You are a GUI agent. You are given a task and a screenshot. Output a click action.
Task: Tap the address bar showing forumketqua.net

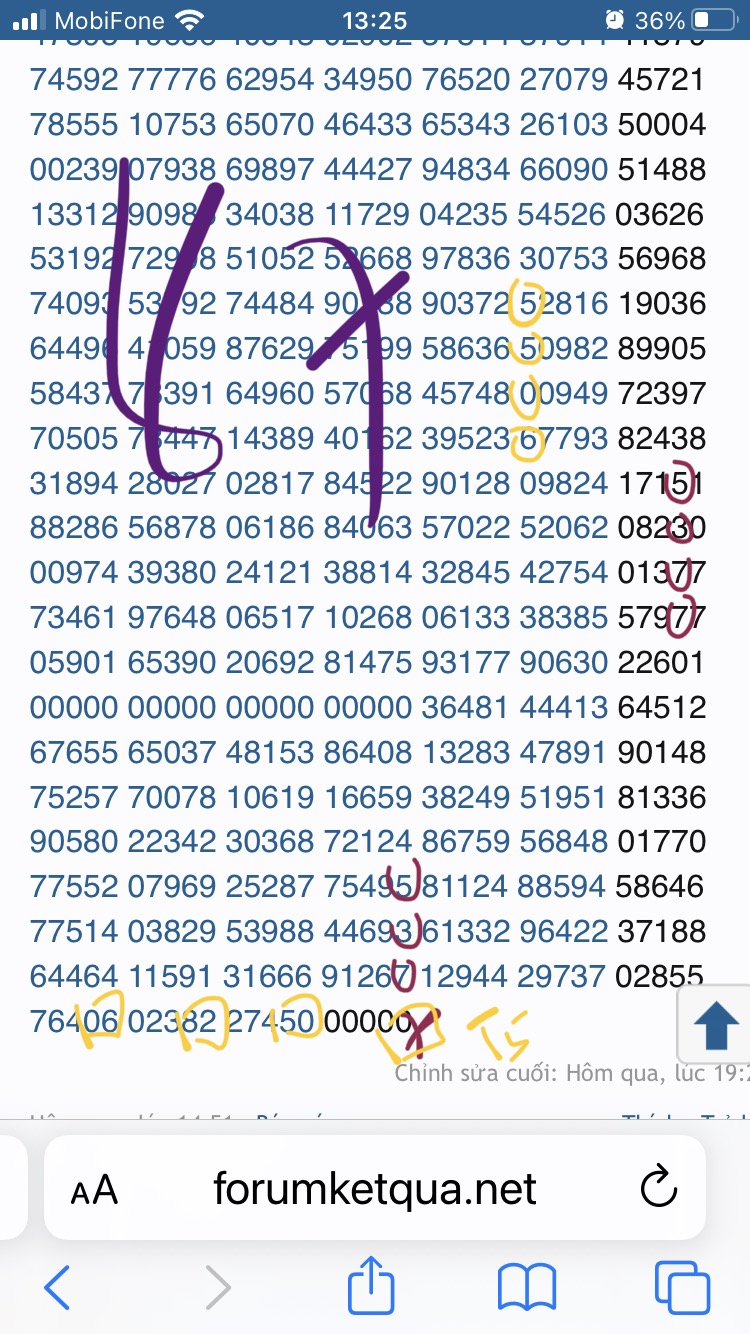pos(374,1189)
